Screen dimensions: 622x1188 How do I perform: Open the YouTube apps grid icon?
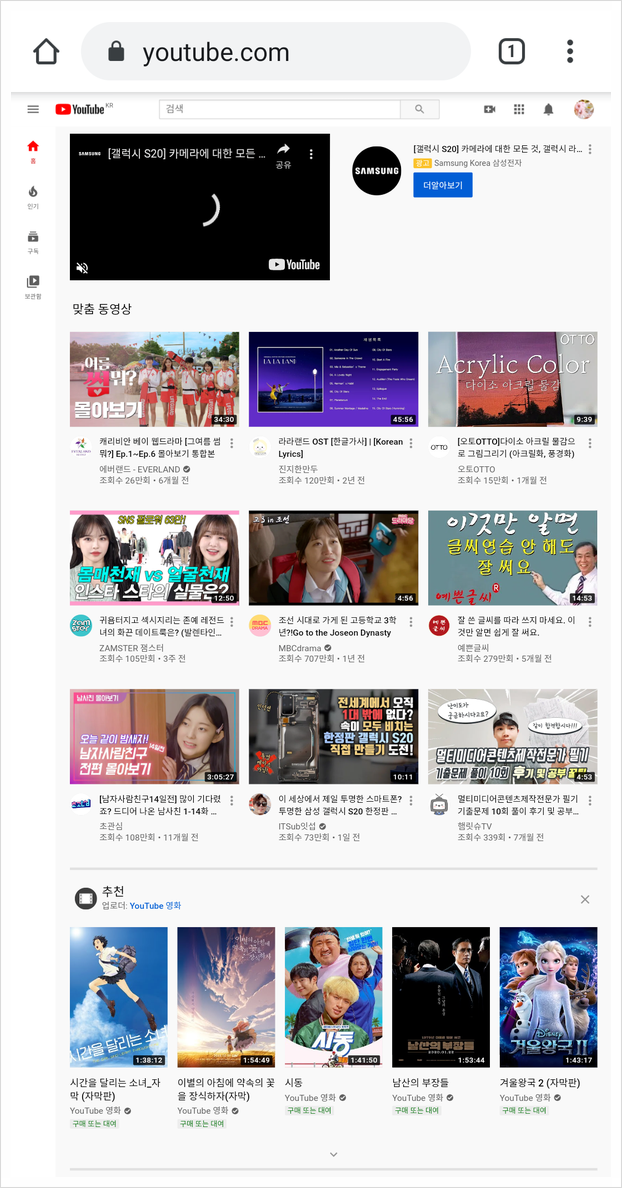[519, 109]
